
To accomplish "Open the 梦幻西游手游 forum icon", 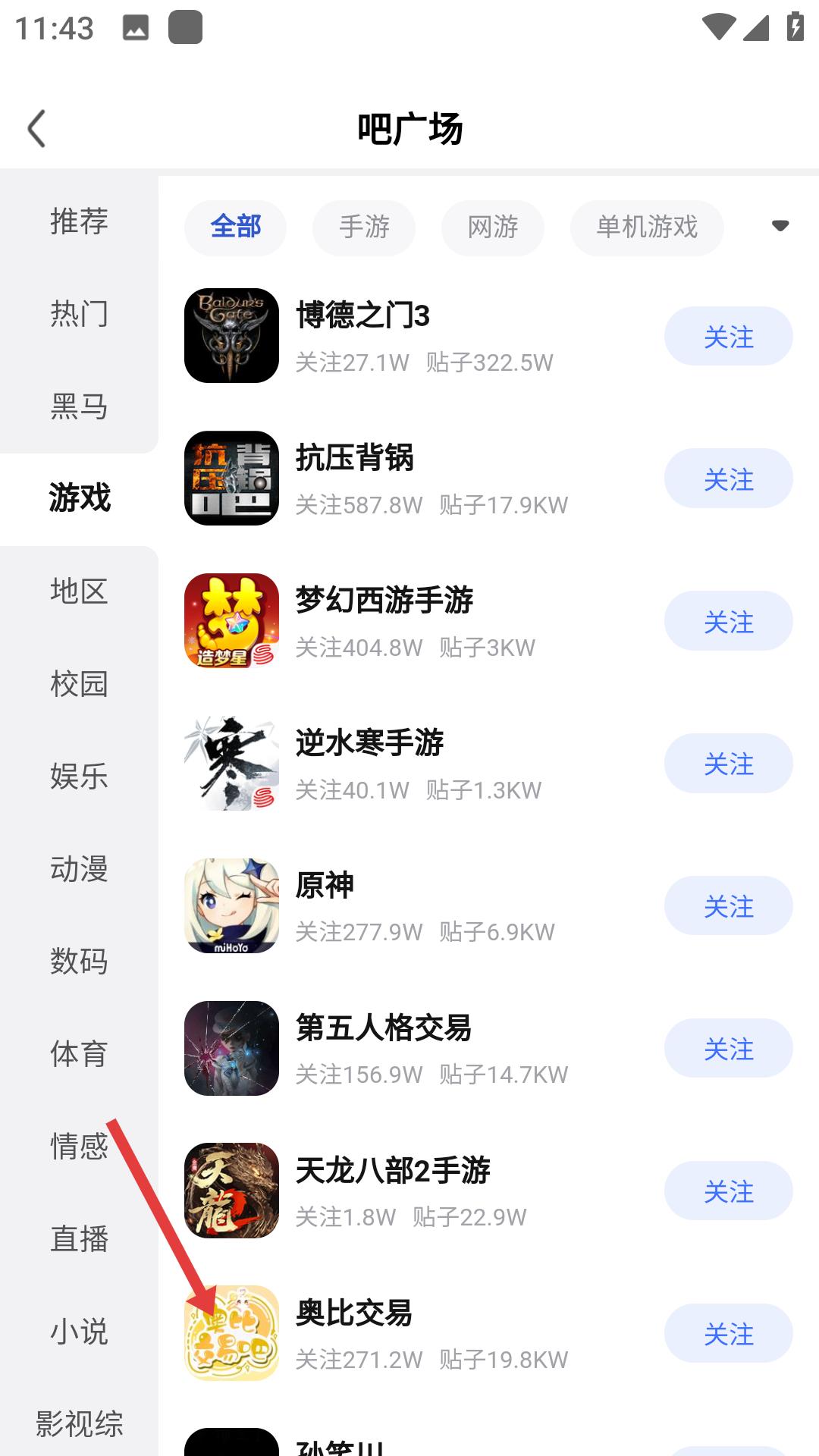I will pyautogui.click(x=231, y=620).
